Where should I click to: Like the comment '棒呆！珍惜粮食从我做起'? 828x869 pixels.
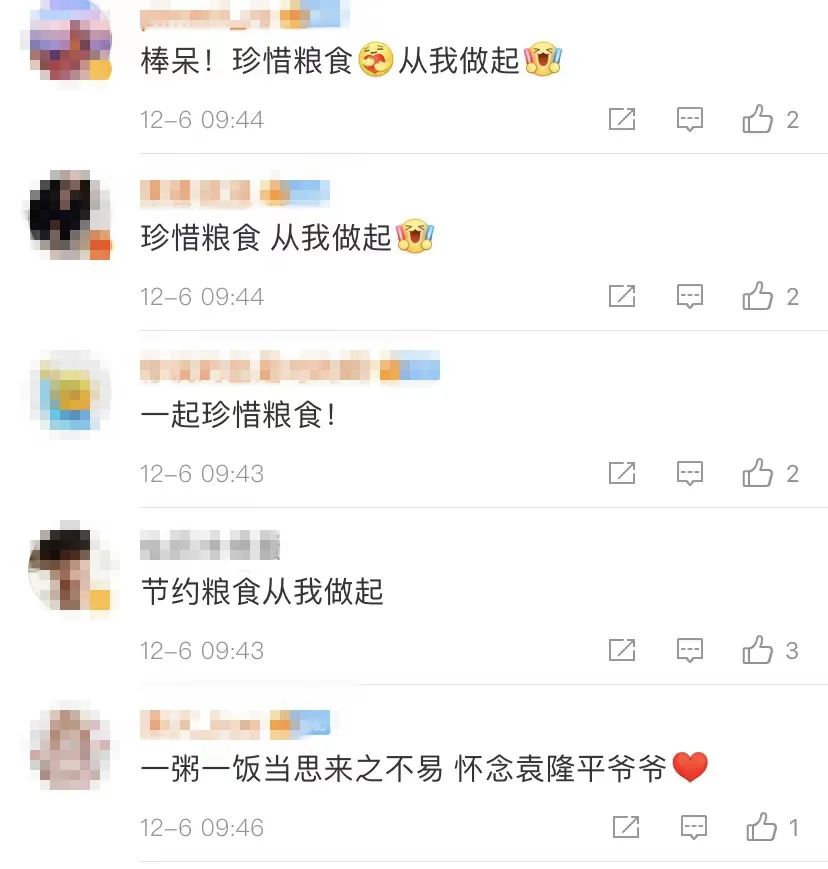pos(758,120)
